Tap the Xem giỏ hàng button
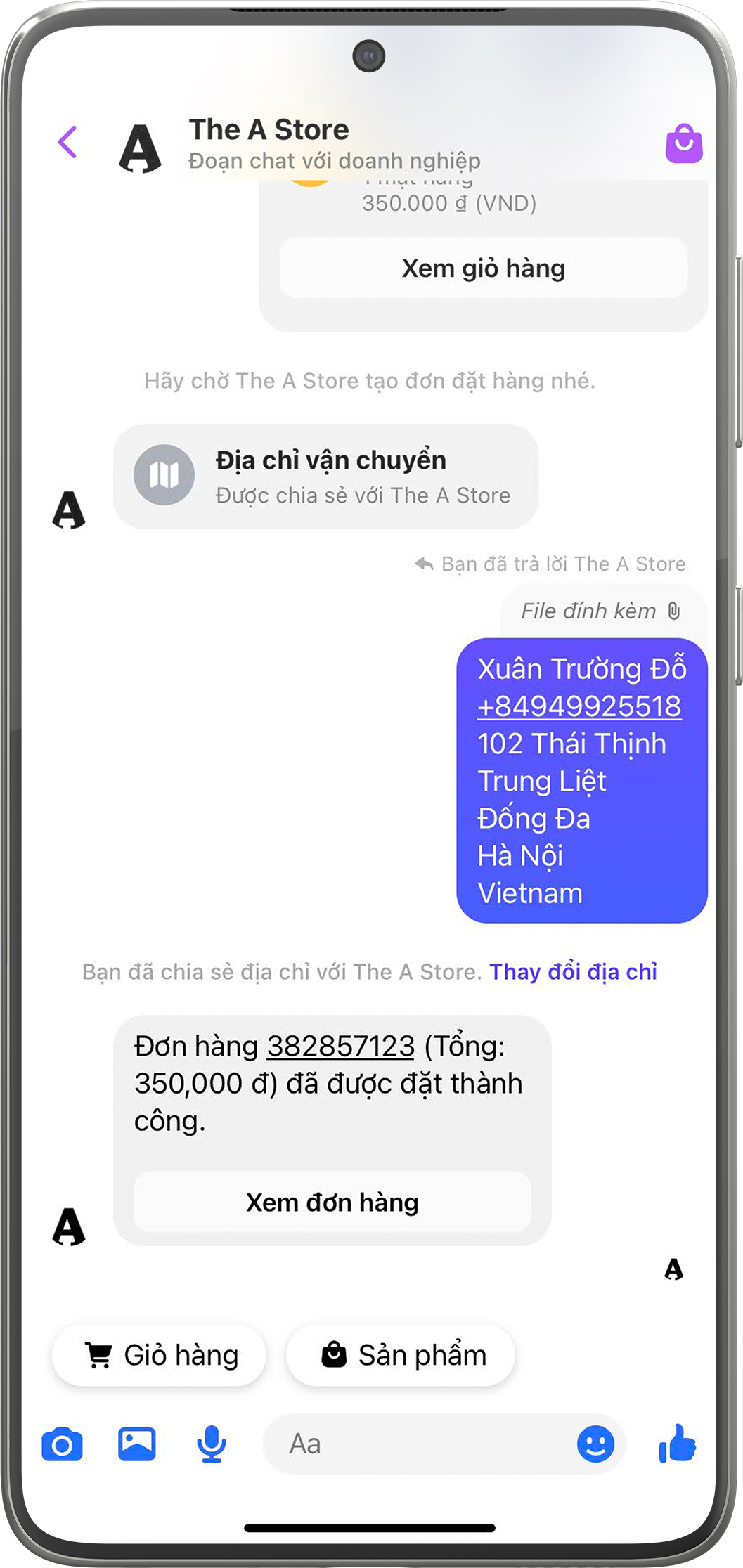The image size is (743, 1568). click(x=483, y=268)
